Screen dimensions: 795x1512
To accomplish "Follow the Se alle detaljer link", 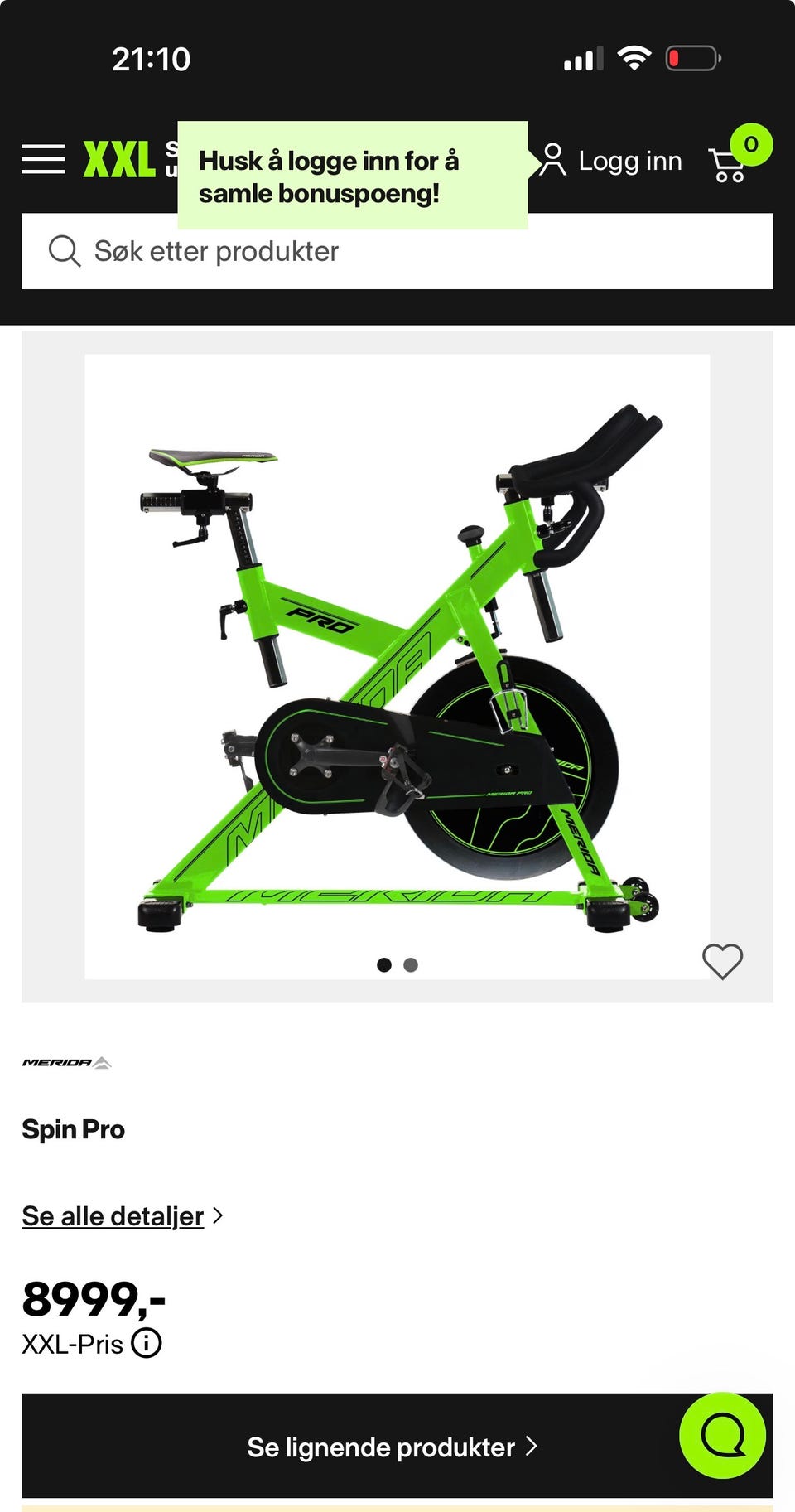I will (113, 1216).
